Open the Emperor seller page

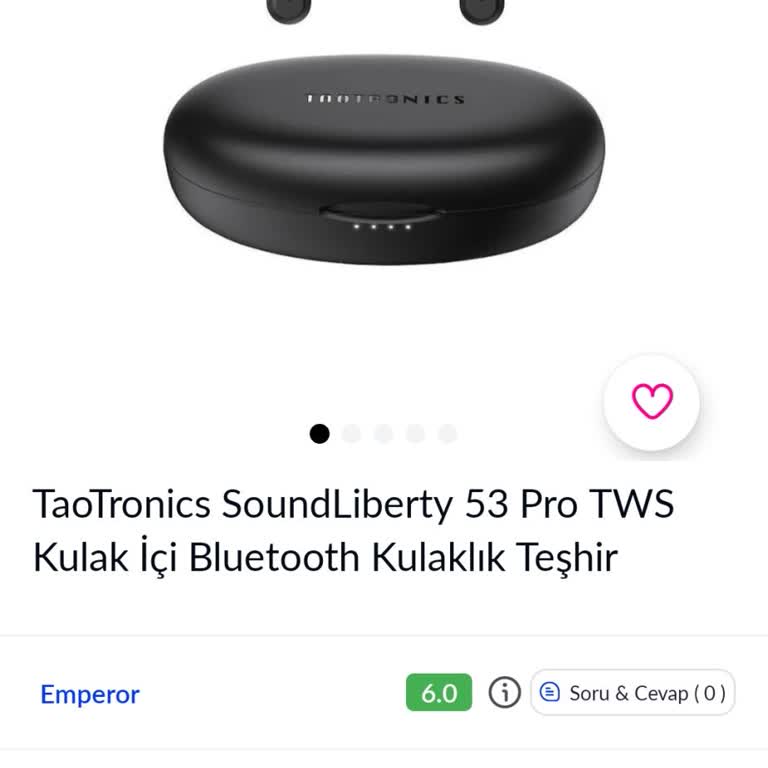point(90,694)
